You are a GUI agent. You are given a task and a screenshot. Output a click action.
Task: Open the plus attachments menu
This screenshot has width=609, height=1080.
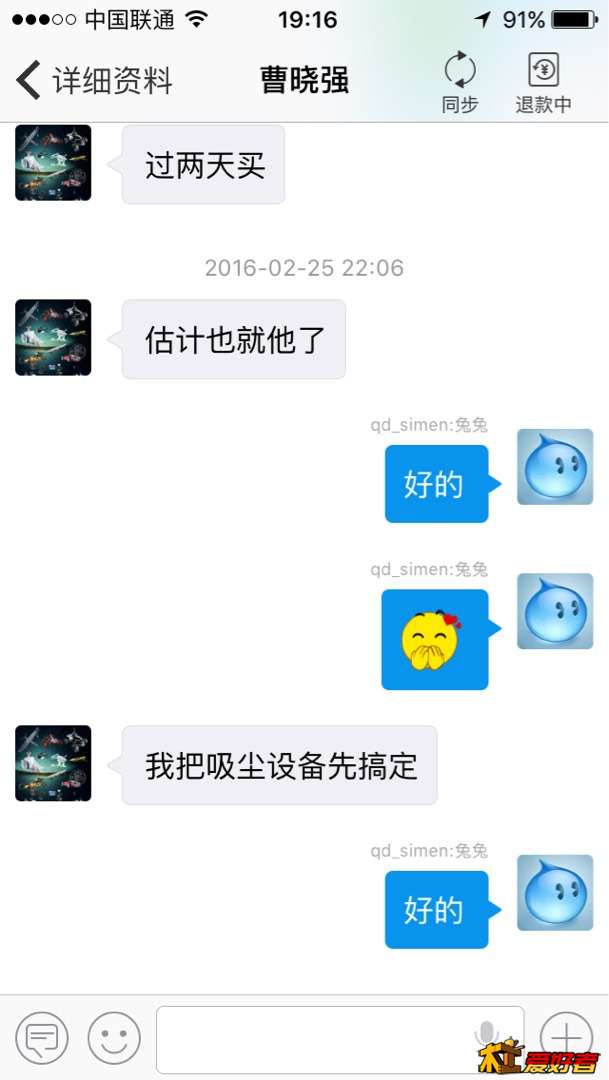pyautogui.click(x=566, y=1036)
